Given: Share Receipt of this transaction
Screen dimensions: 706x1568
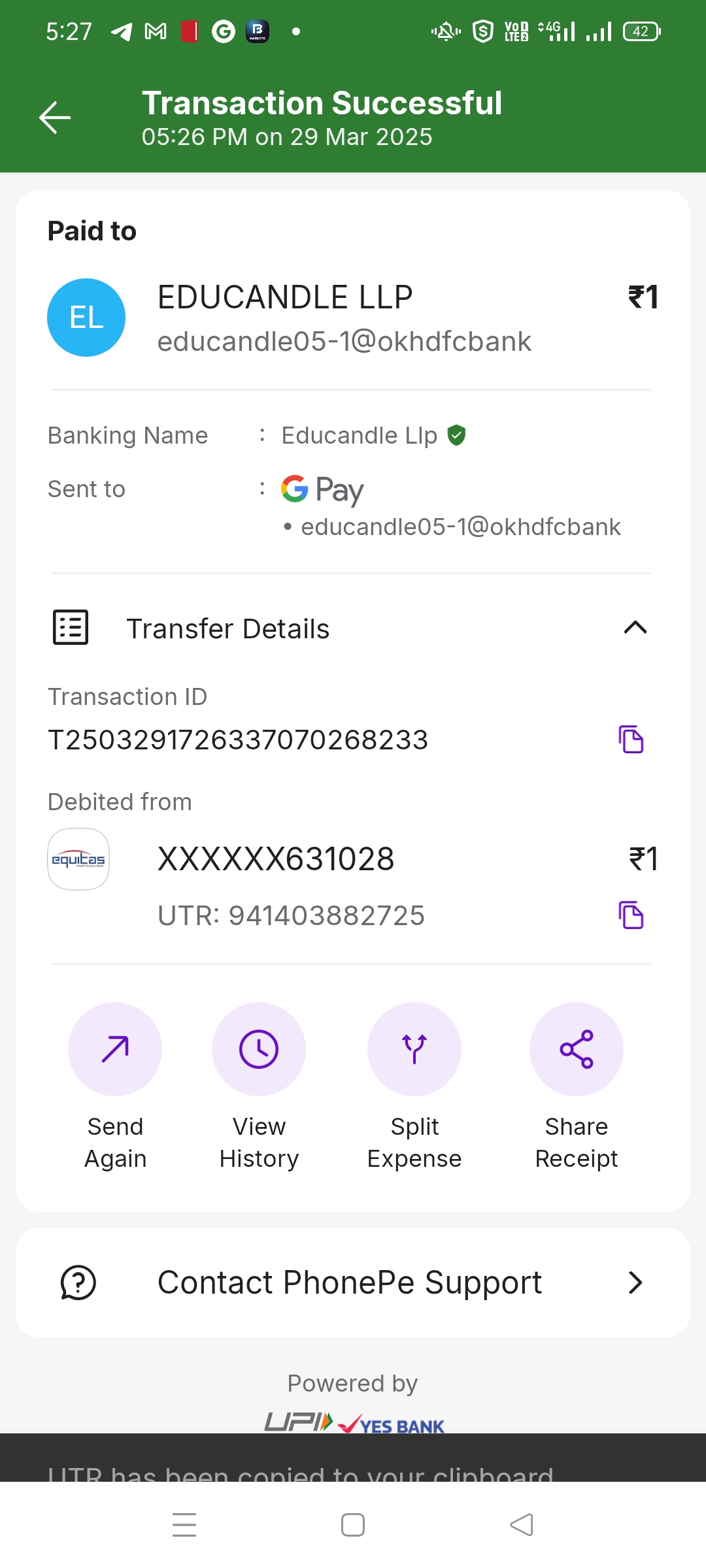Looking at the screenshot, I should pyautogui.click(x=577, y=1050).
